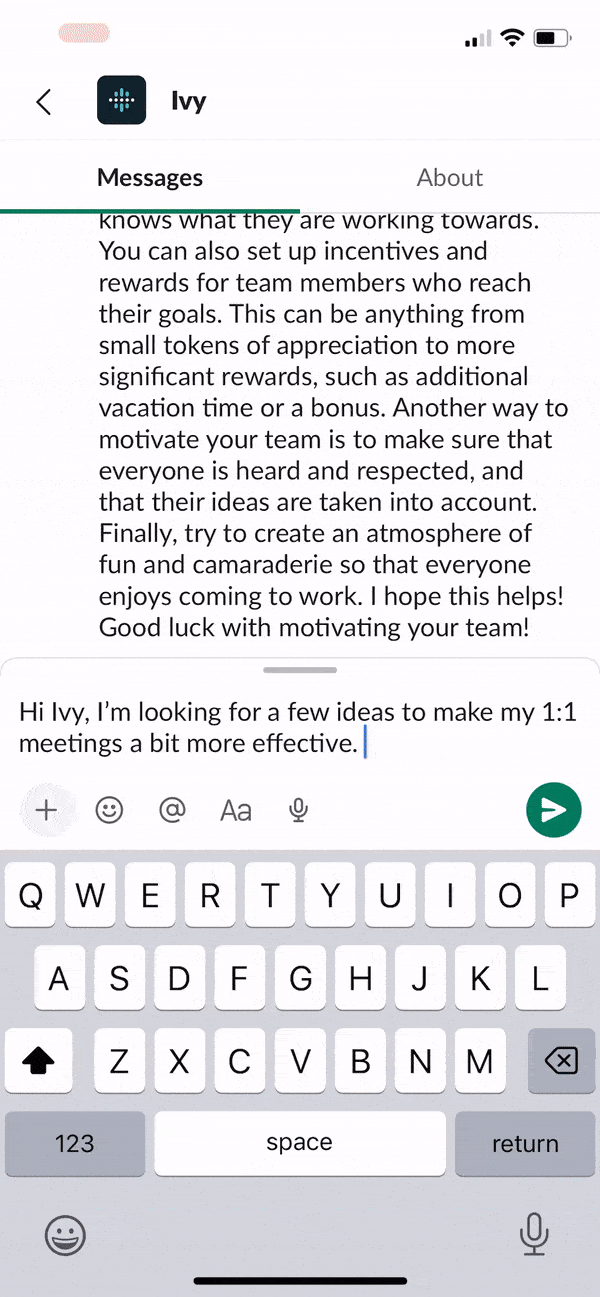Send the message with the green arrow
The height and width of the screenshot is (1297, 600).
click(x=553, y=810)
